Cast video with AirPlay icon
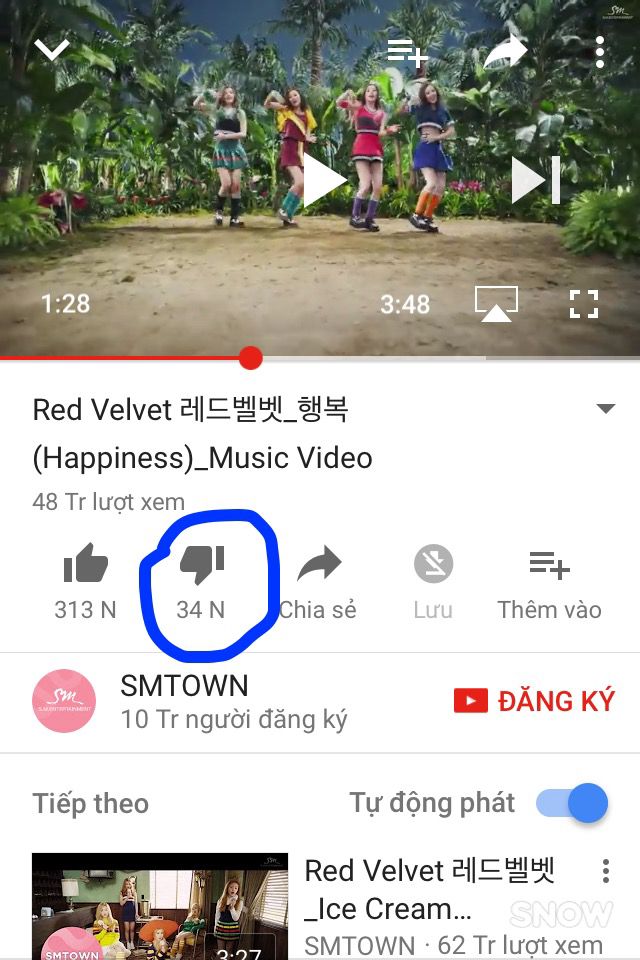 coord(495,304)
